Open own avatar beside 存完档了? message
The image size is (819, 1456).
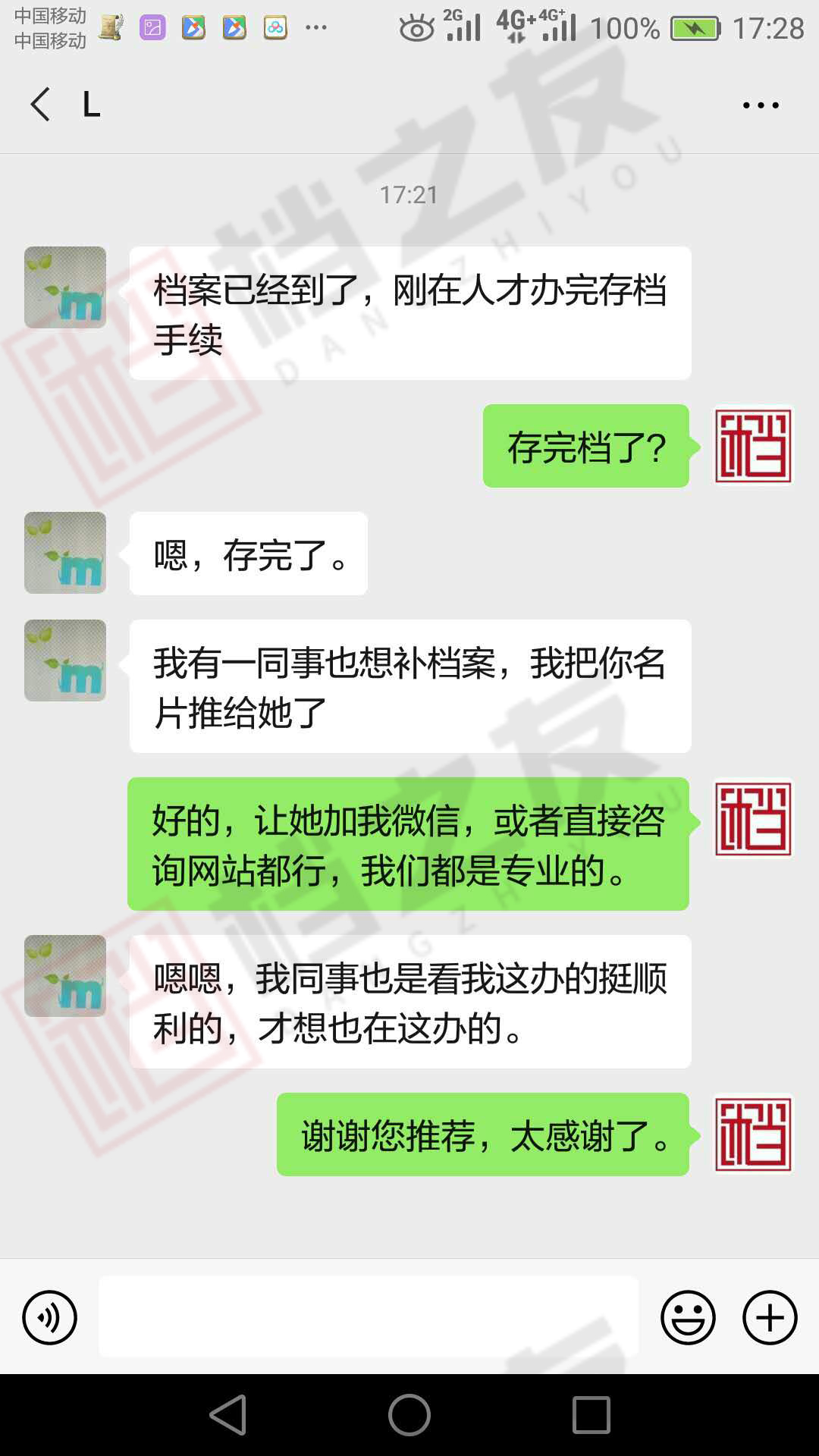tap(753, 446)
